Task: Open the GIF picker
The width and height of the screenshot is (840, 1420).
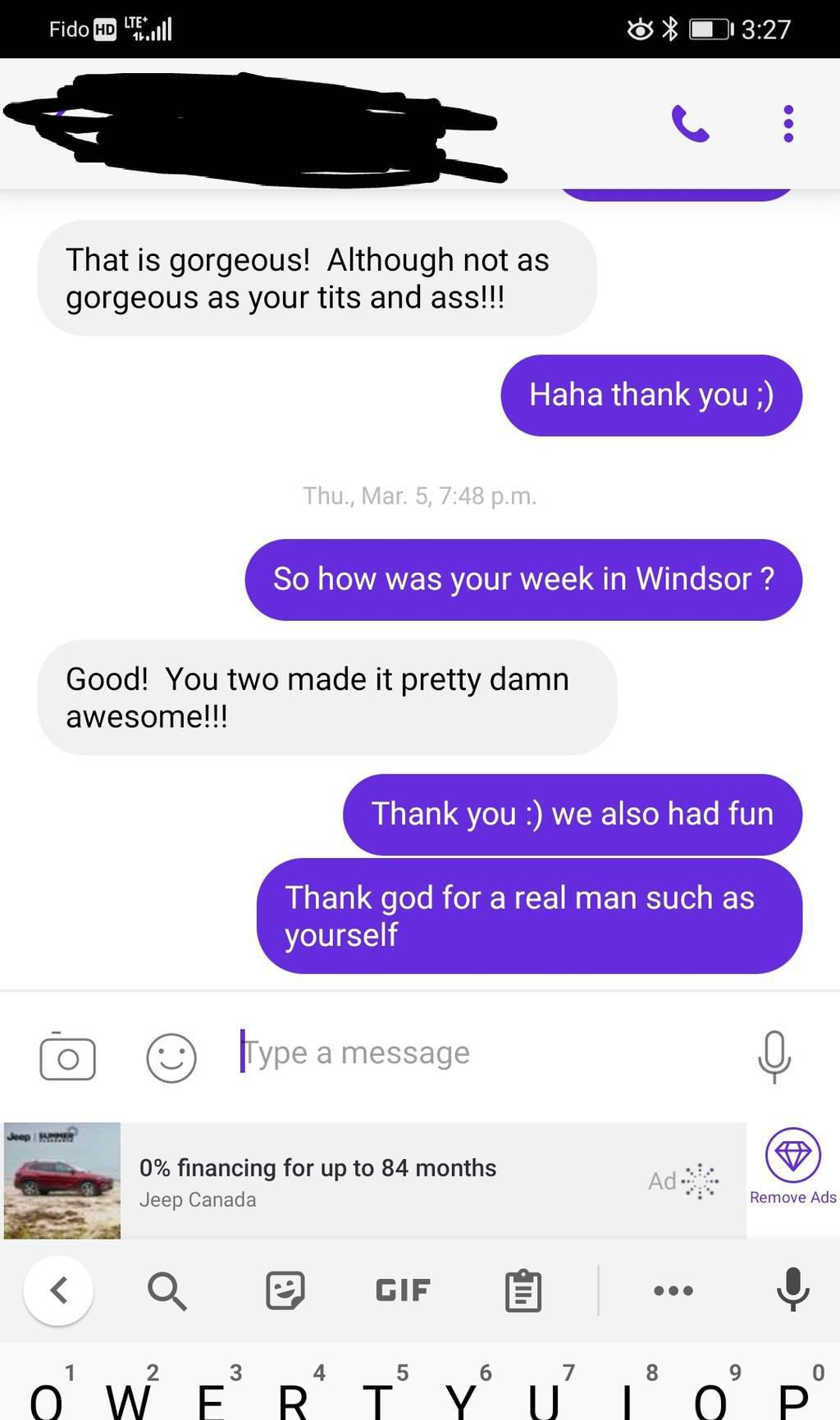Action: (x=403, y=1290)
